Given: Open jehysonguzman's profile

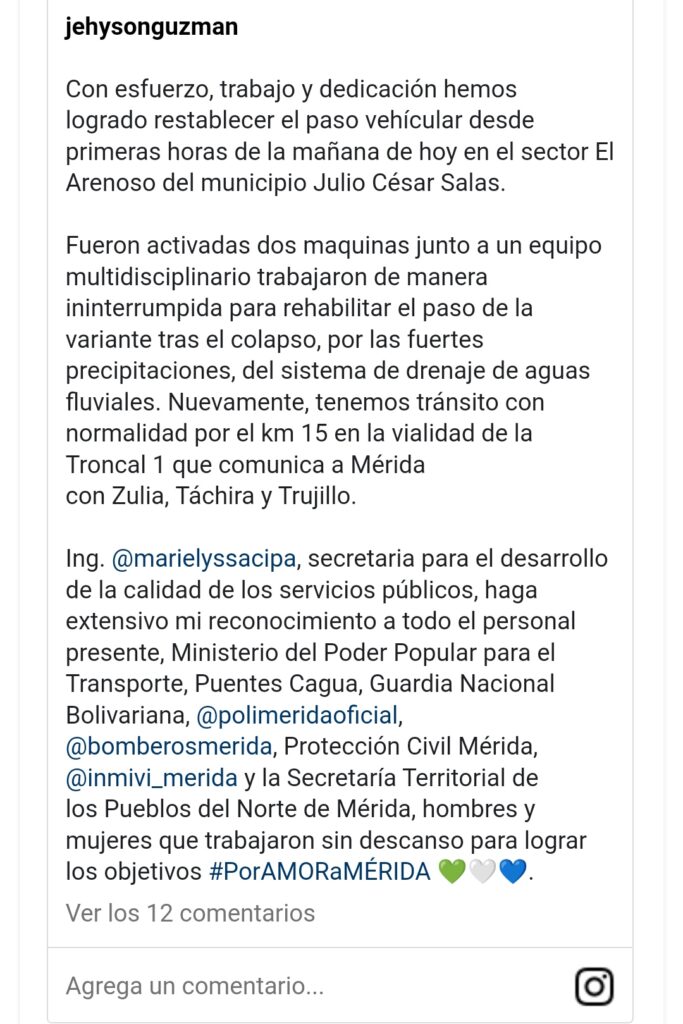Looking at the screenshot, I should (x=152, y=28).
